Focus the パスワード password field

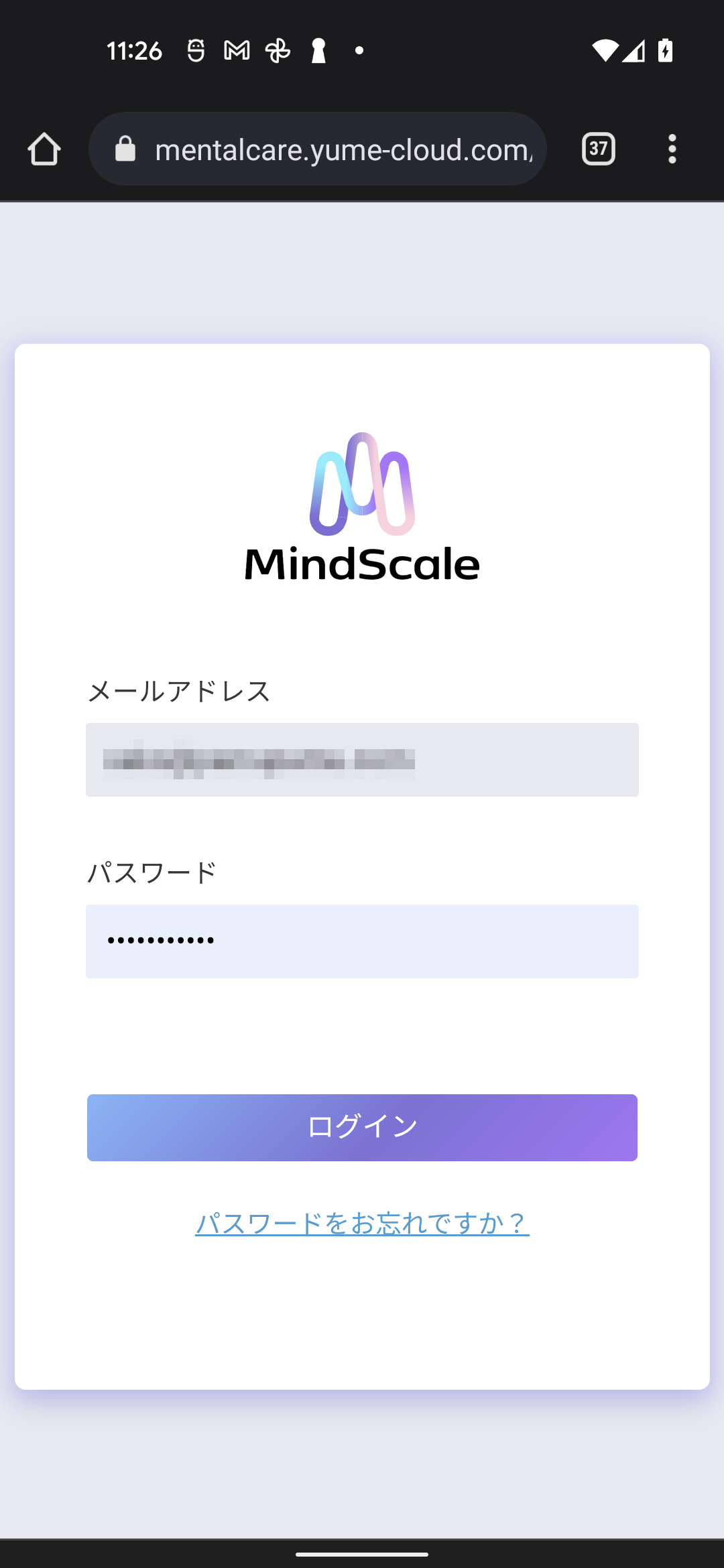coord(362,941)
